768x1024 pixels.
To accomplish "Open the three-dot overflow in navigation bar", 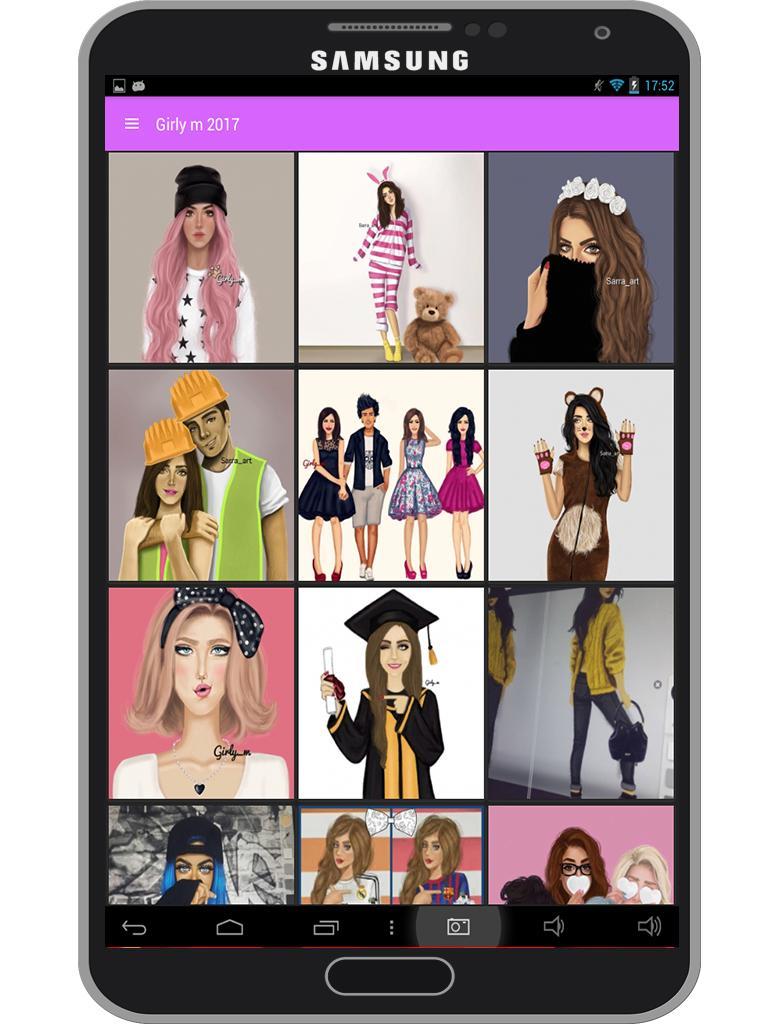I will pyautogui.click(x=391, y=928).
